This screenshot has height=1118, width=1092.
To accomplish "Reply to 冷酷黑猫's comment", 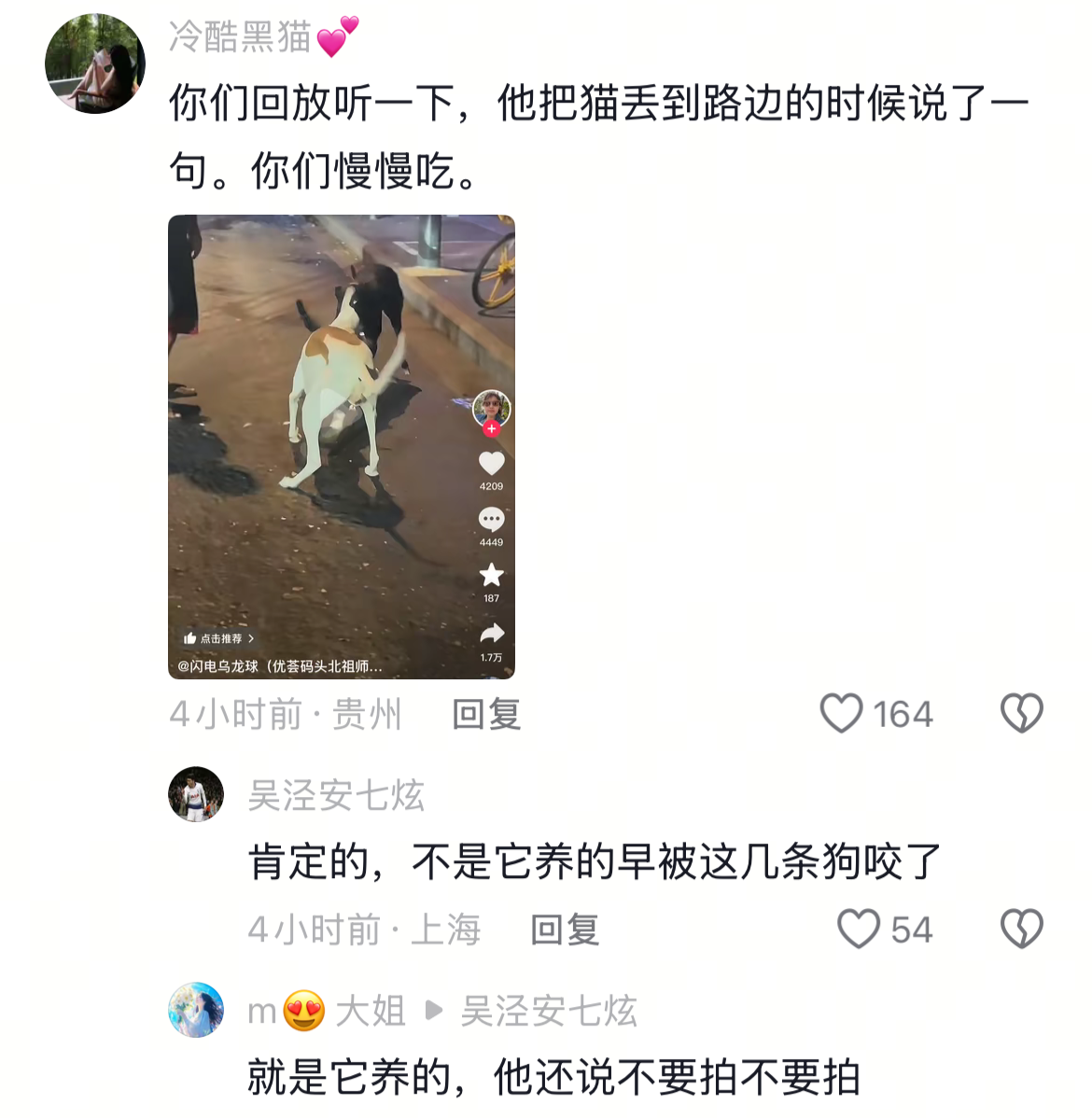I will click(x=486, y=715).
